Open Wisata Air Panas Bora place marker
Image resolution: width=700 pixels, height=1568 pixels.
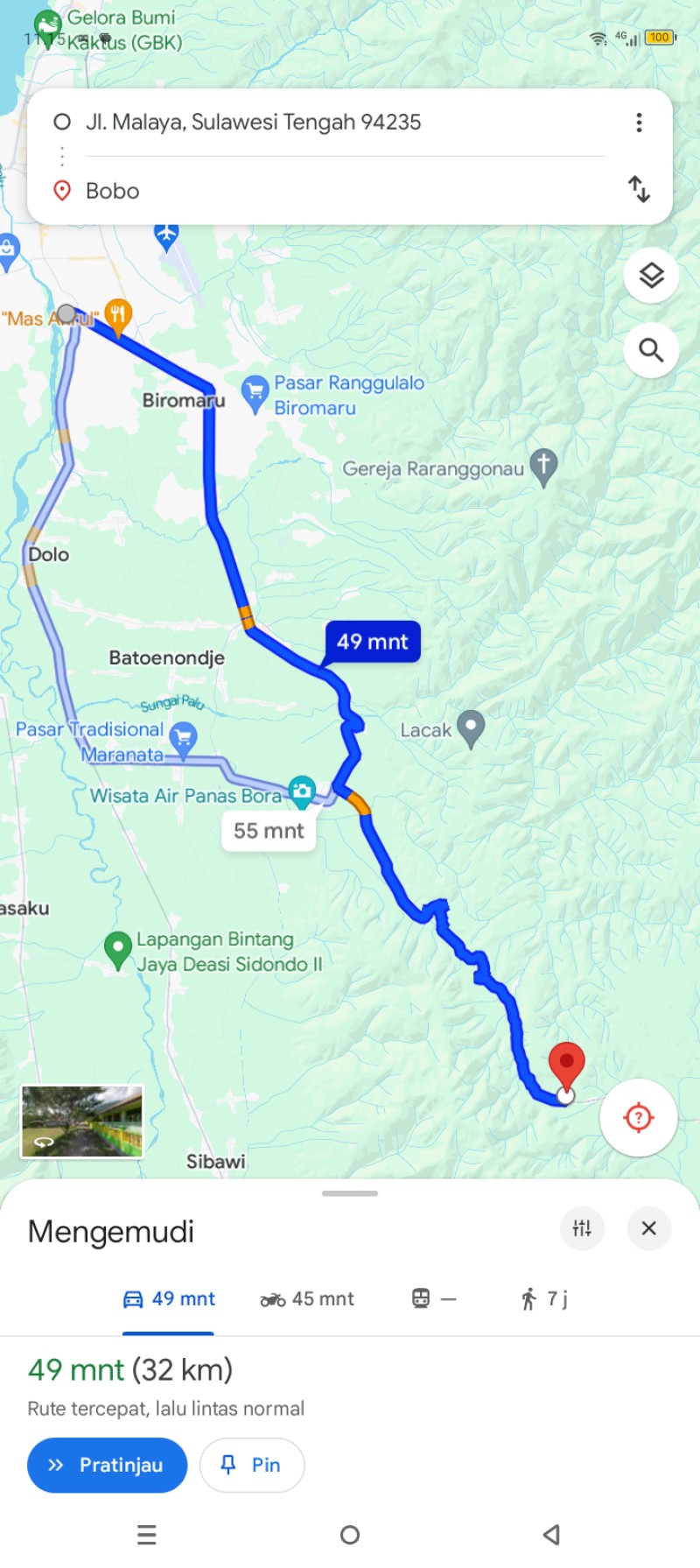pyautogui.click(x=302, y=790)
